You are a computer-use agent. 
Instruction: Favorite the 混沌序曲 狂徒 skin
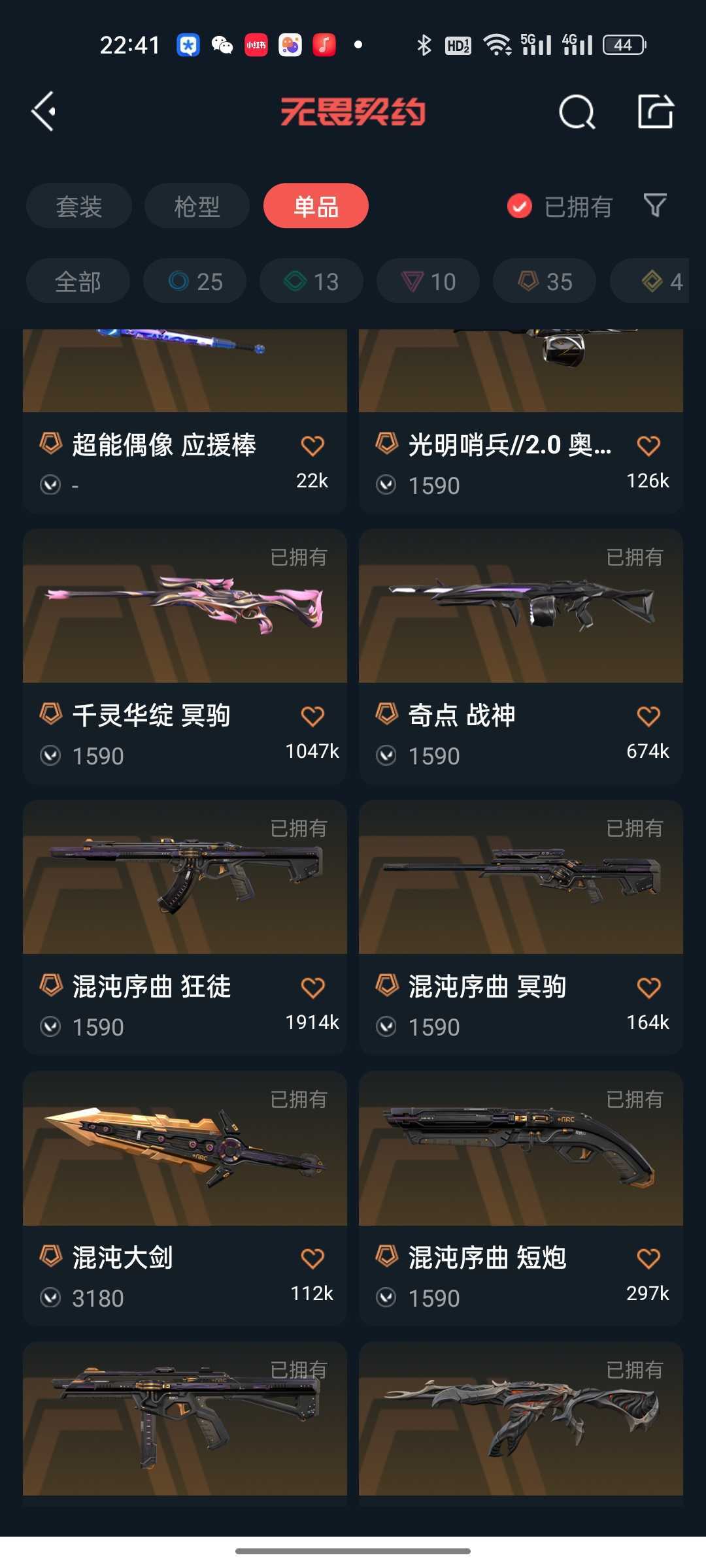312,987
